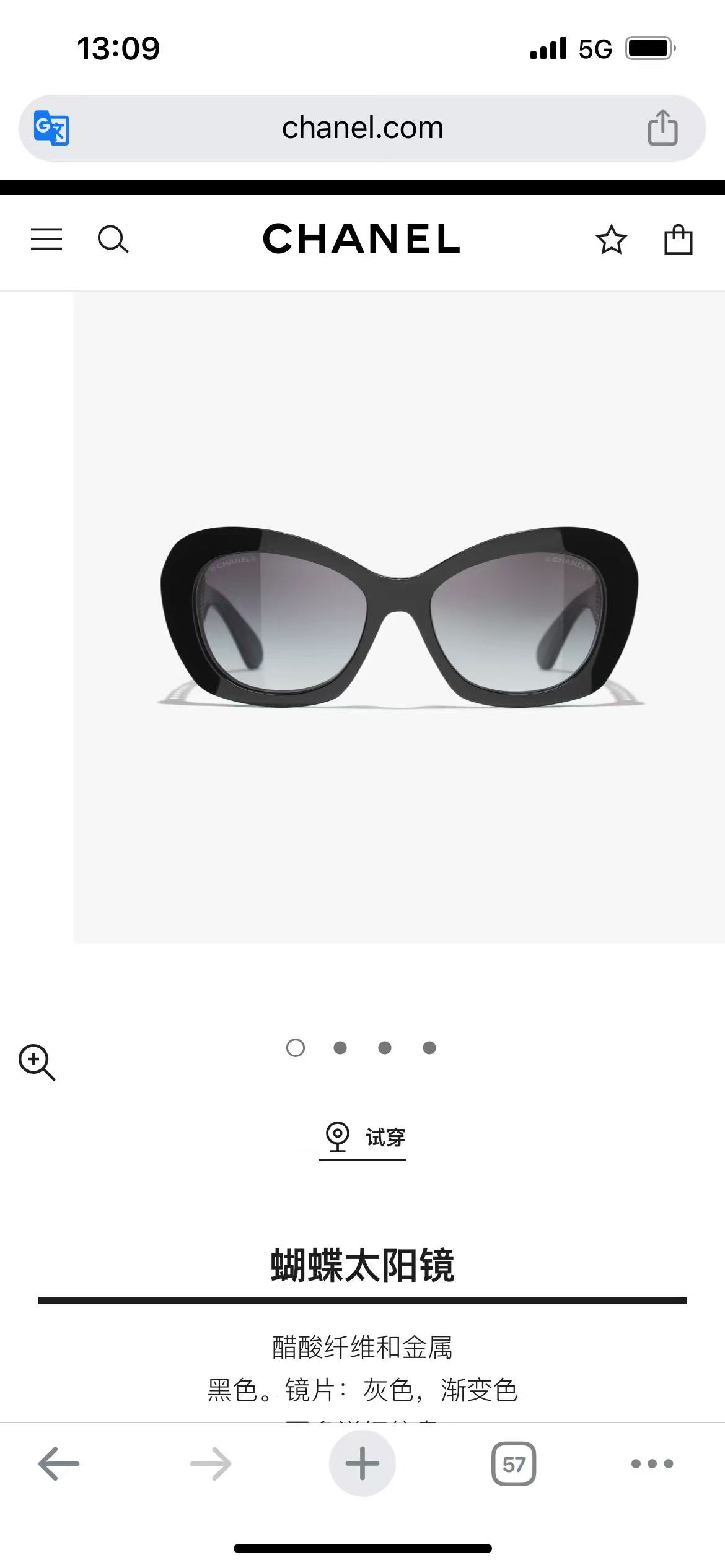
Task: Zoom in on the product image
Action: (37, 1062)
